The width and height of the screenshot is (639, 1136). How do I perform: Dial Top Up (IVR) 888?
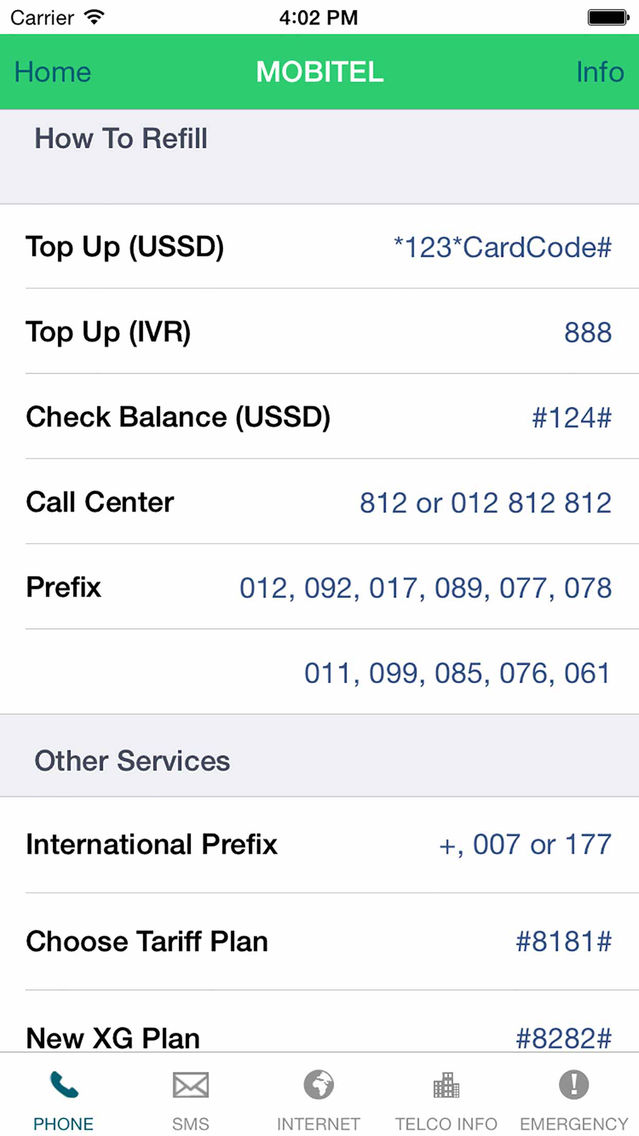(320, 332)
